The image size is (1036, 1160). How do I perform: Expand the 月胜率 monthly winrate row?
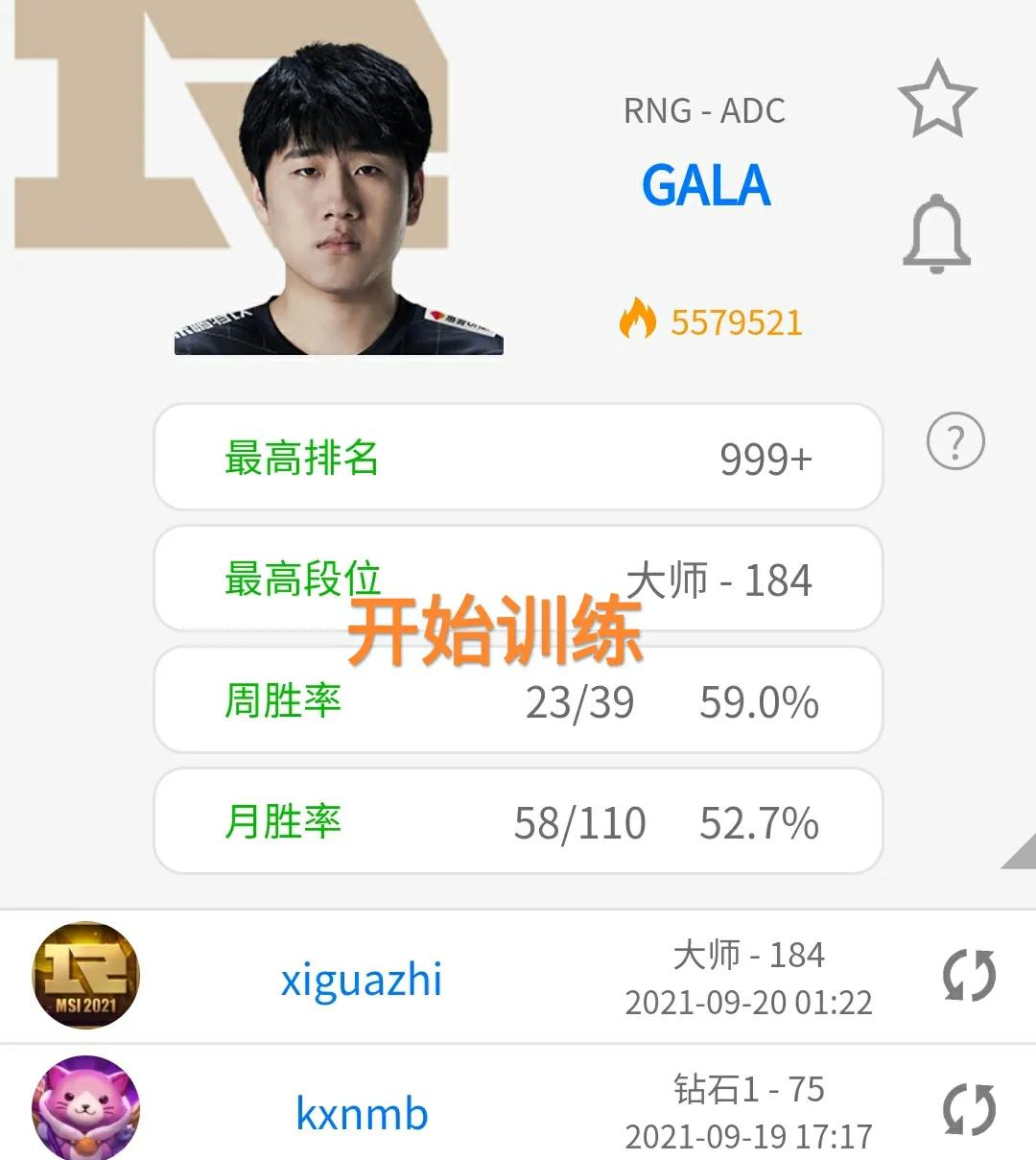(518, 822)
